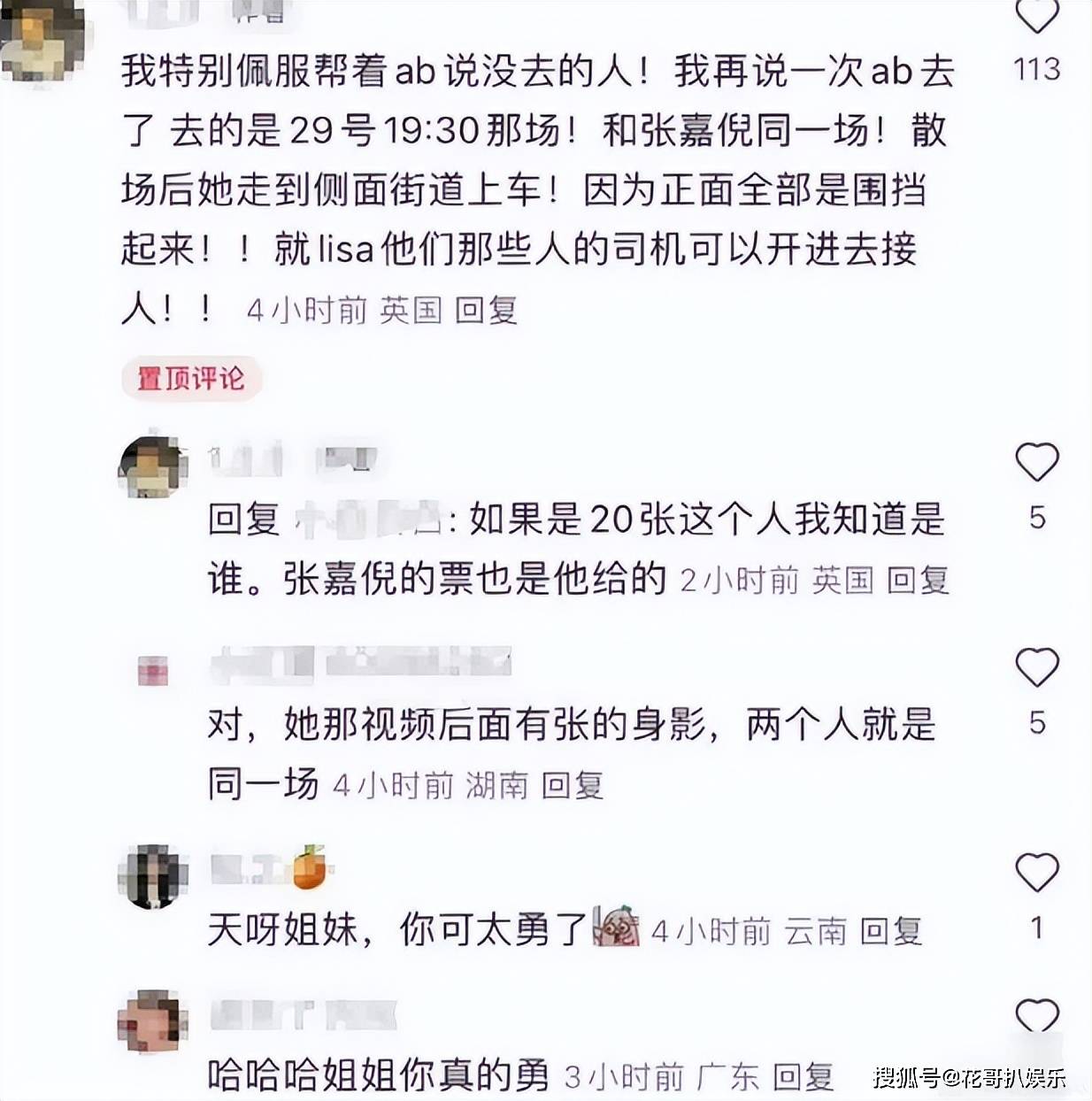Like the top comment about ab 29号 19:30
This screenshot has height=1101, width=1092.
point(1036,18)
